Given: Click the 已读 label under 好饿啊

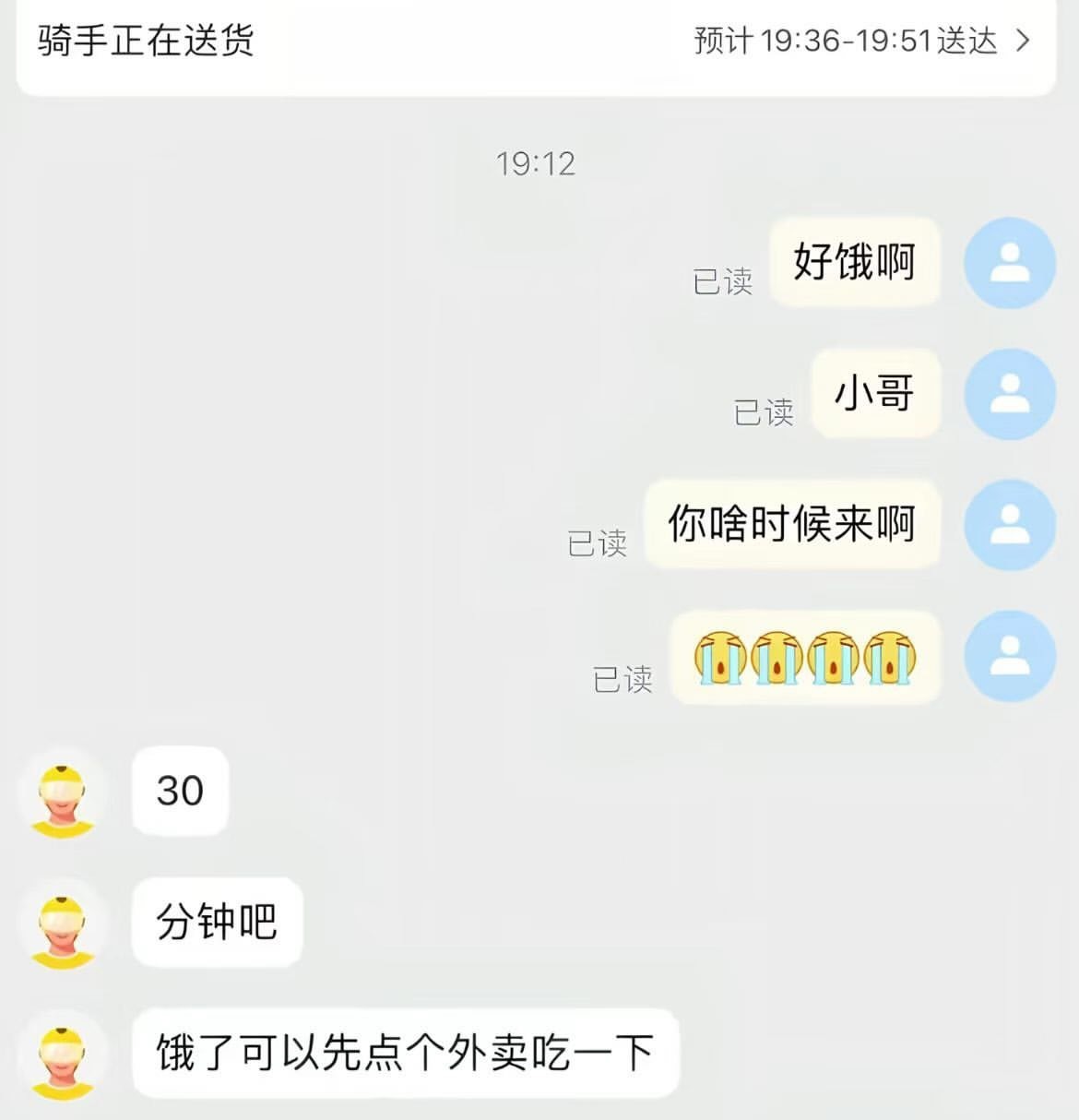Looking at the screenshot, I should 726,281.
